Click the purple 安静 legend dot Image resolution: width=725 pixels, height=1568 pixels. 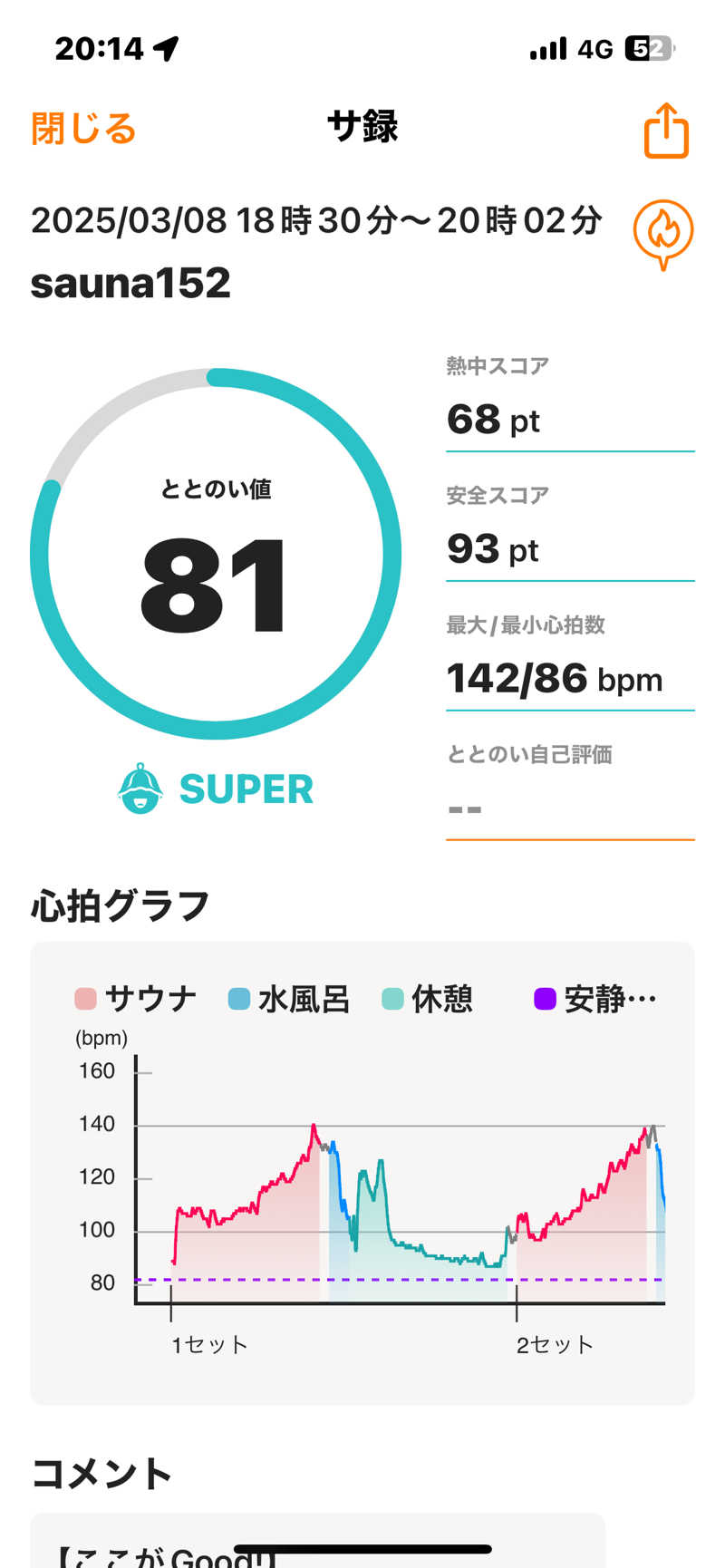[x=545, y=997]
